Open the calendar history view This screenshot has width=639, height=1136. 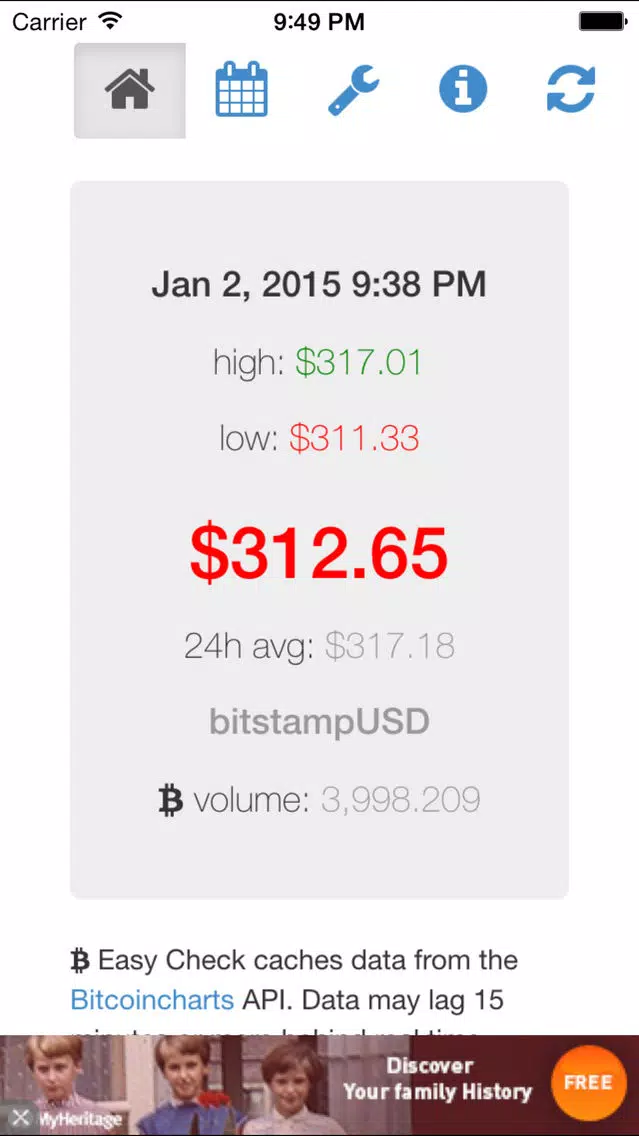pyautogui.click(x=241, y=89)
